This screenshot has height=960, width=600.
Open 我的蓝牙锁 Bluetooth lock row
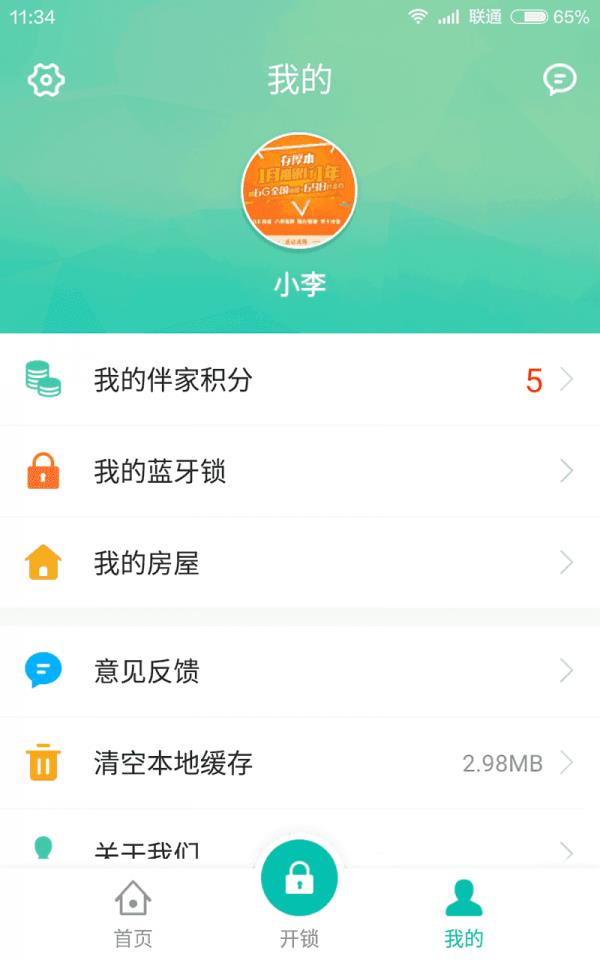300,472
